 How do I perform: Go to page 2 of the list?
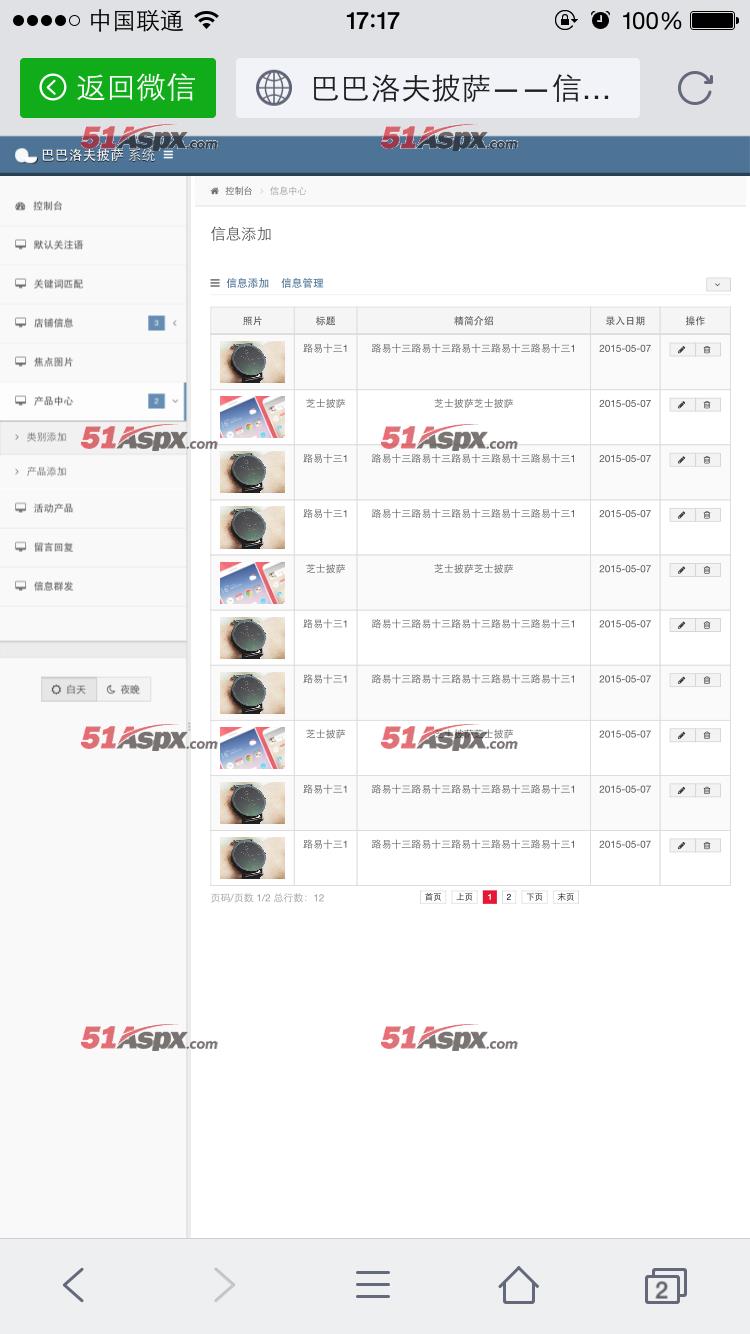(508, 897)
